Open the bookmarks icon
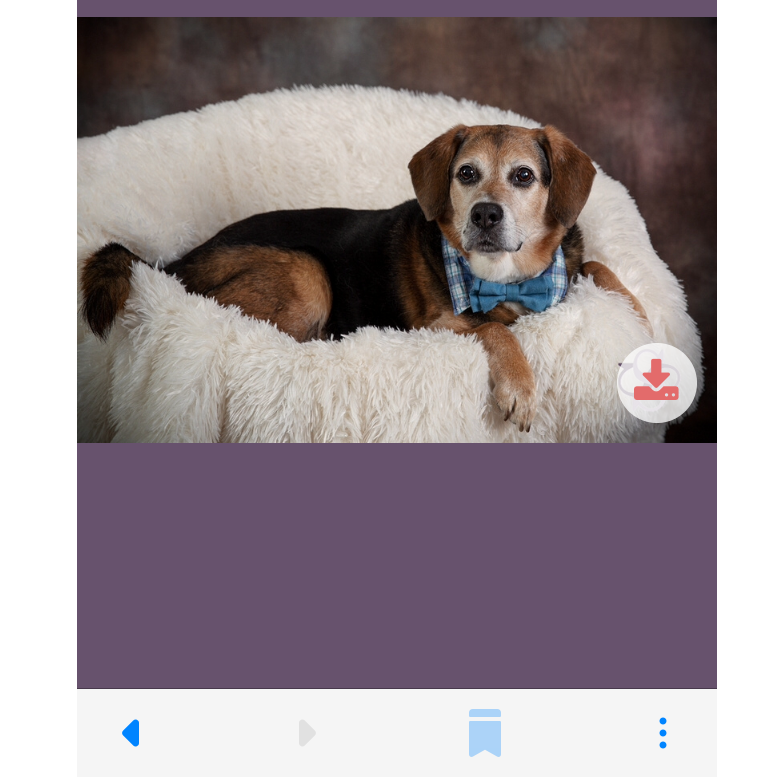 coord(485,733)
